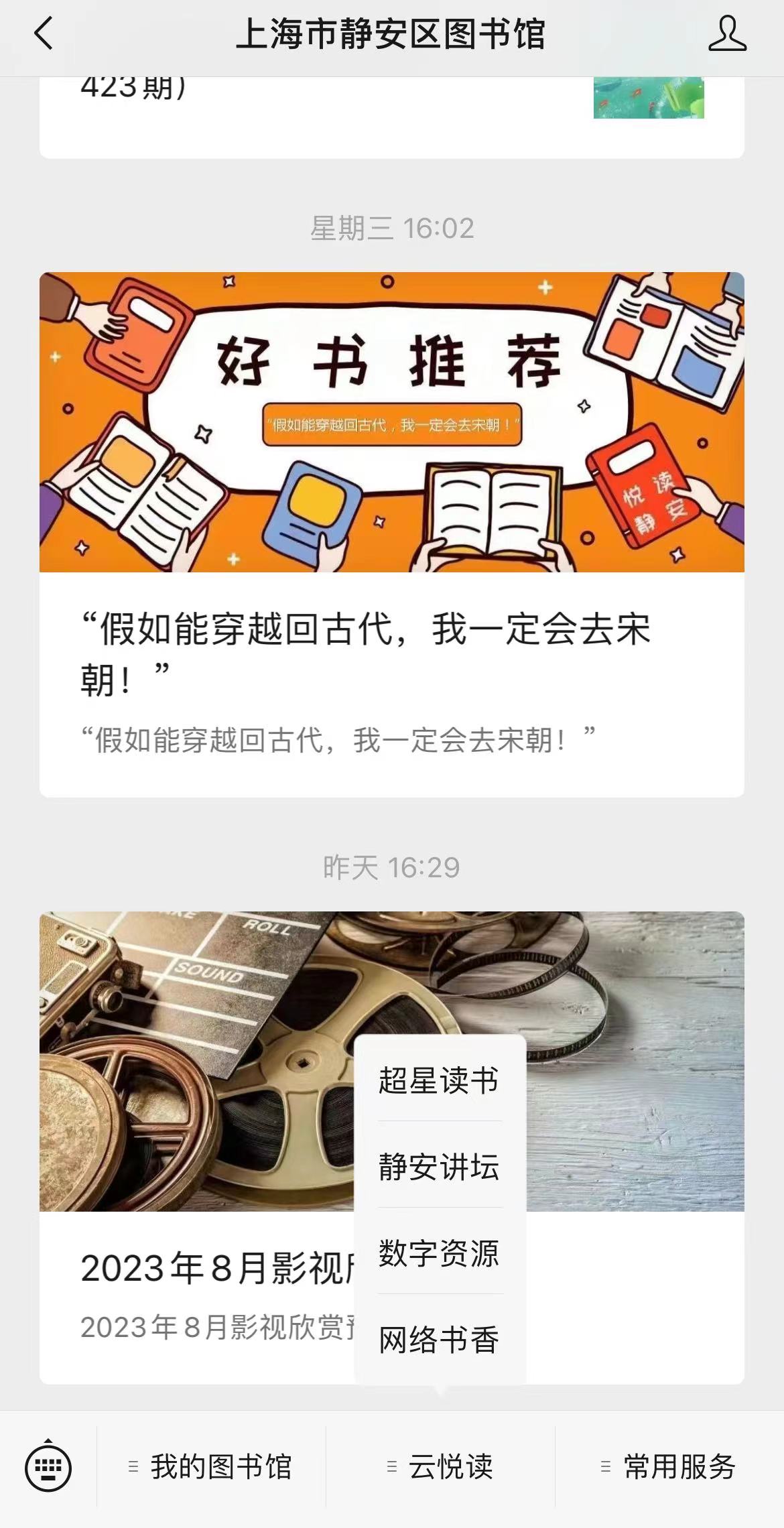This screenshot has width=784, height=1528.
Task: Expand the 我的图书馆 menu
Action: pyautogui.click(x=212, y=1467)
